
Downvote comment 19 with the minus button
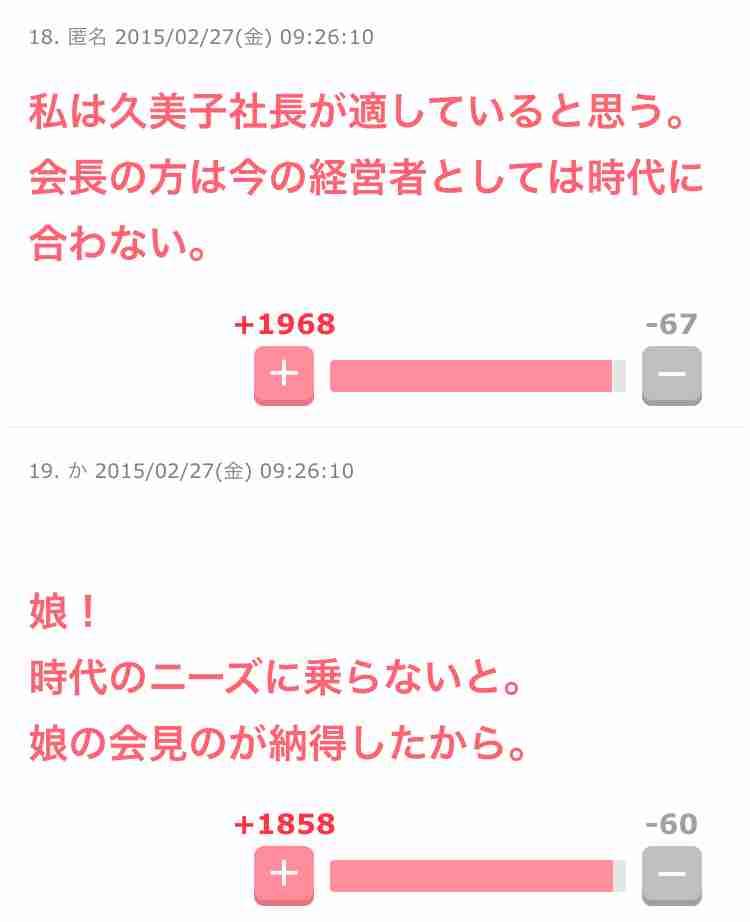click(x=671, y=874)
